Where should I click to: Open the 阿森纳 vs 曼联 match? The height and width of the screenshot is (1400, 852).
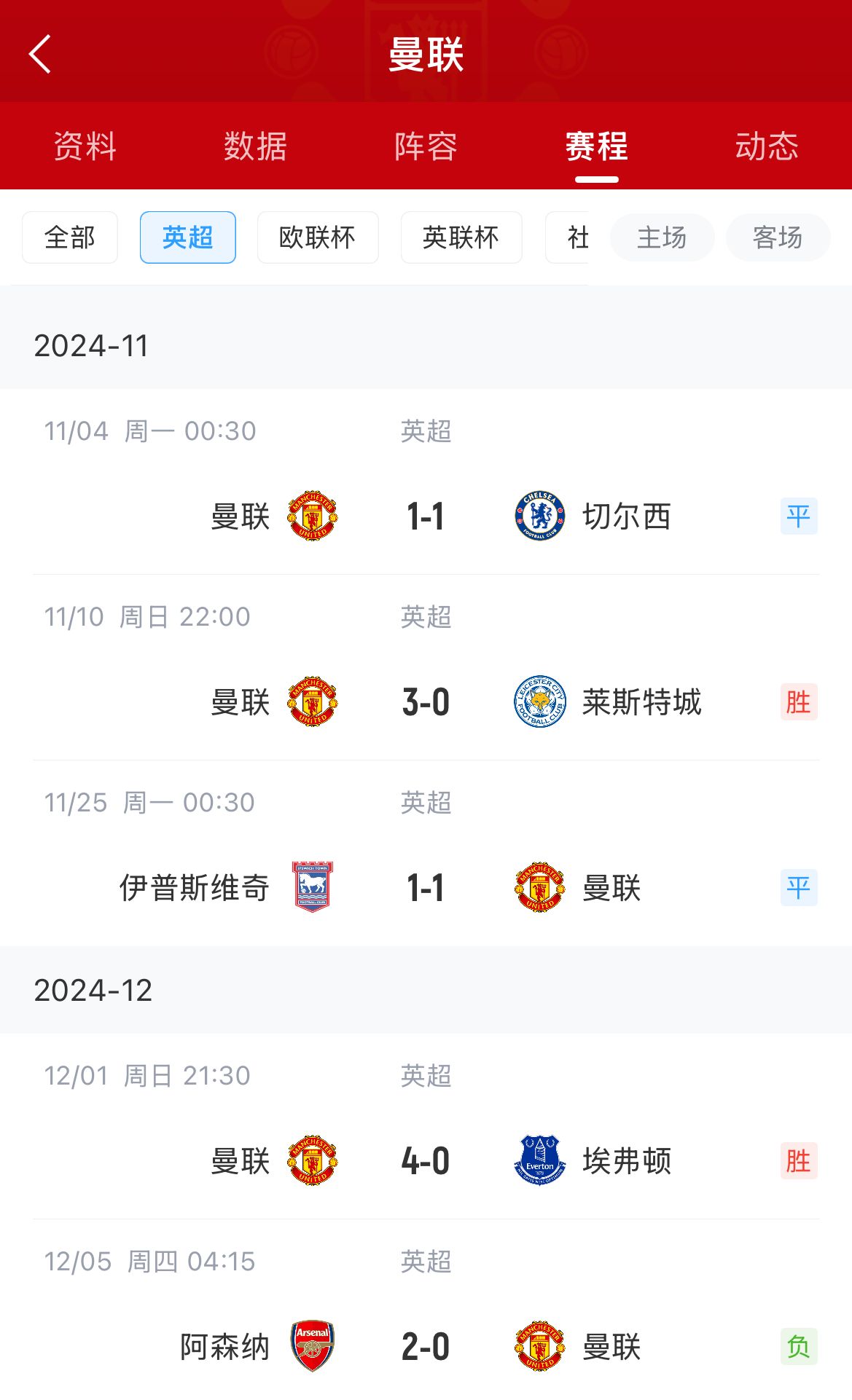click(426, 1347)
